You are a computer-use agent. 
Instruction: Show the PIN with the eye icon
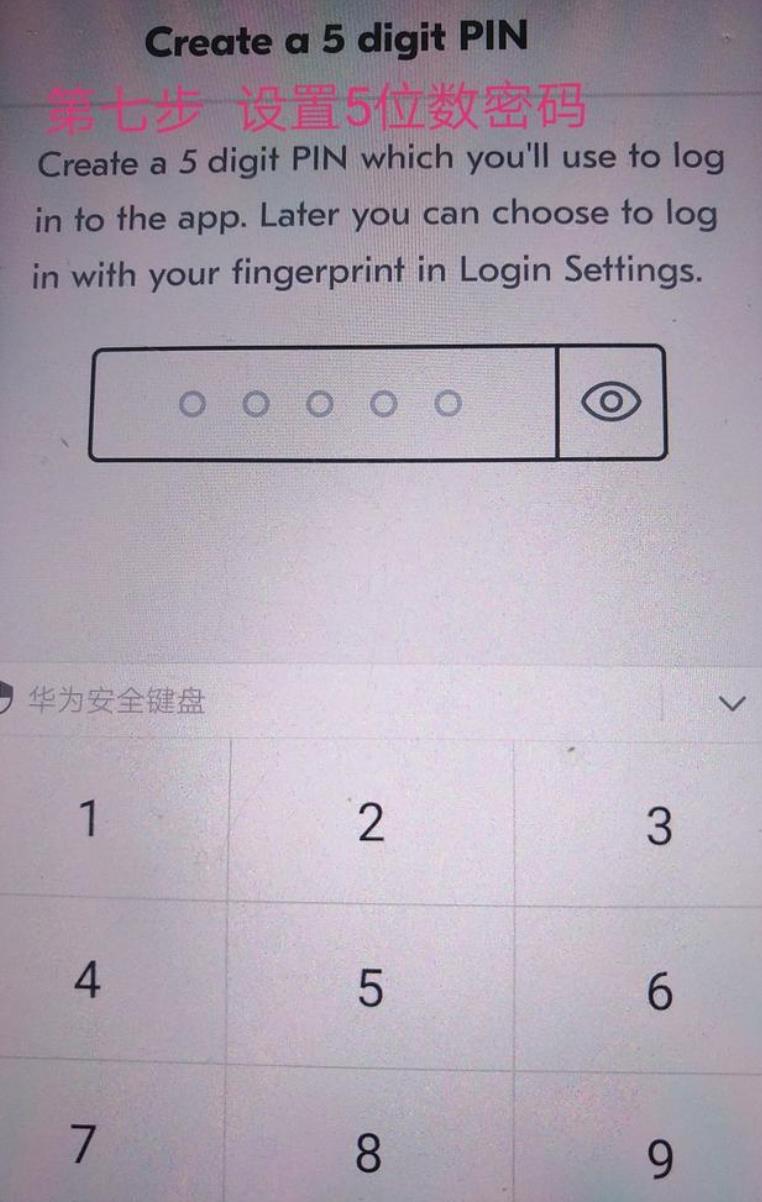[611, 402]
